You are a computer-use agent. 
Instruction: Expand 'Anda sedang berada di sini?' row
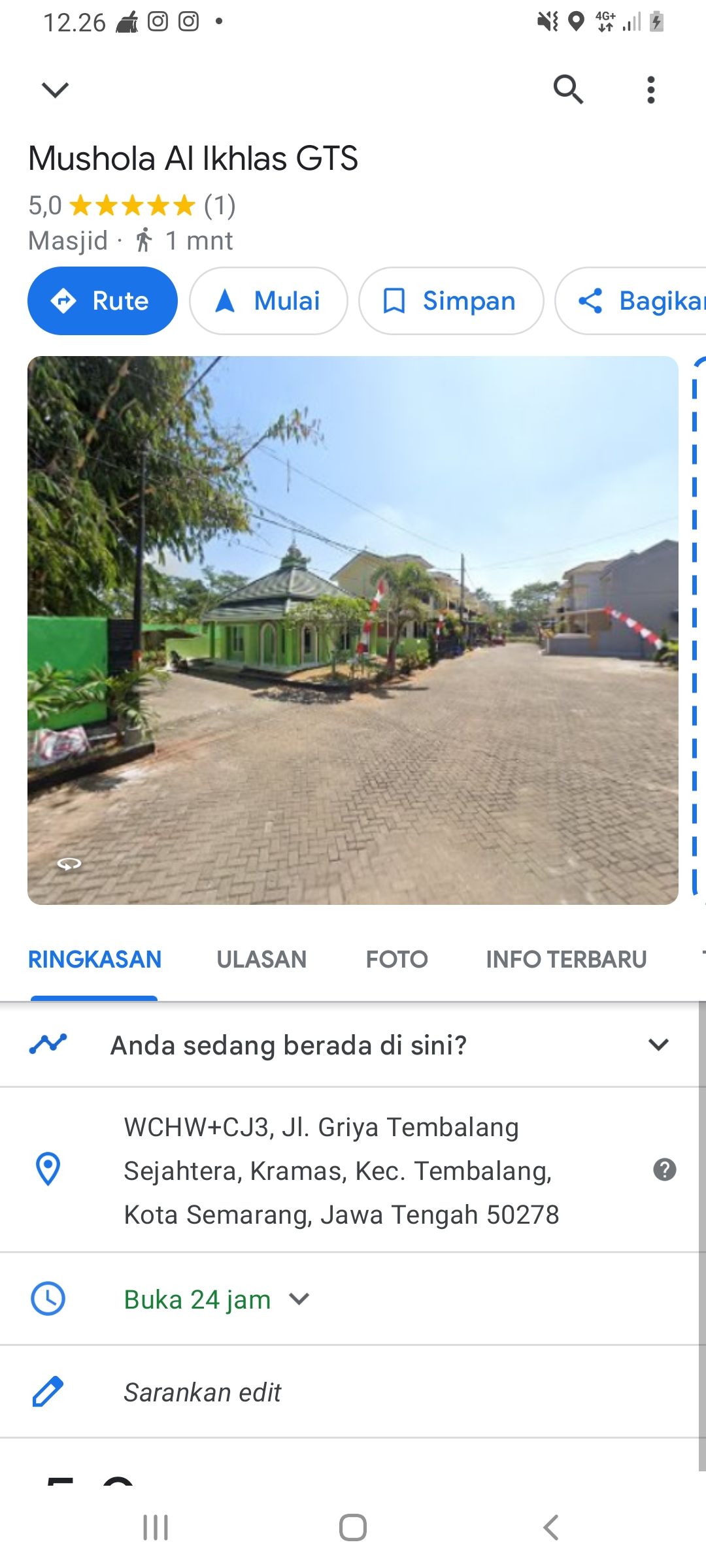pyautogui.click(x=658, y=1045)
